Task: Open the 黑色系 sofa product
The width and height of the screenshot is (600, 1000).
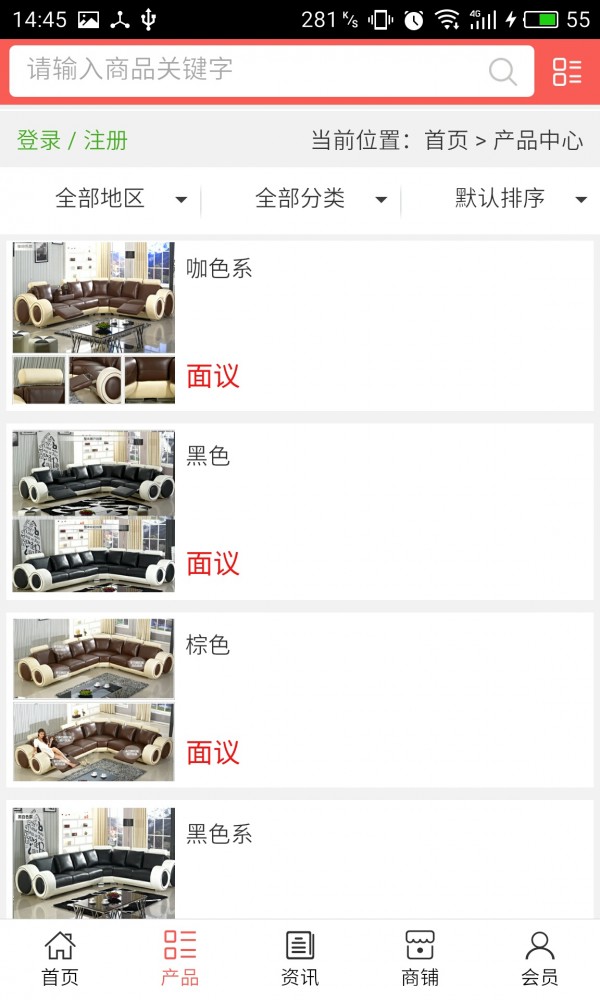Action: [x=300, y=860]
